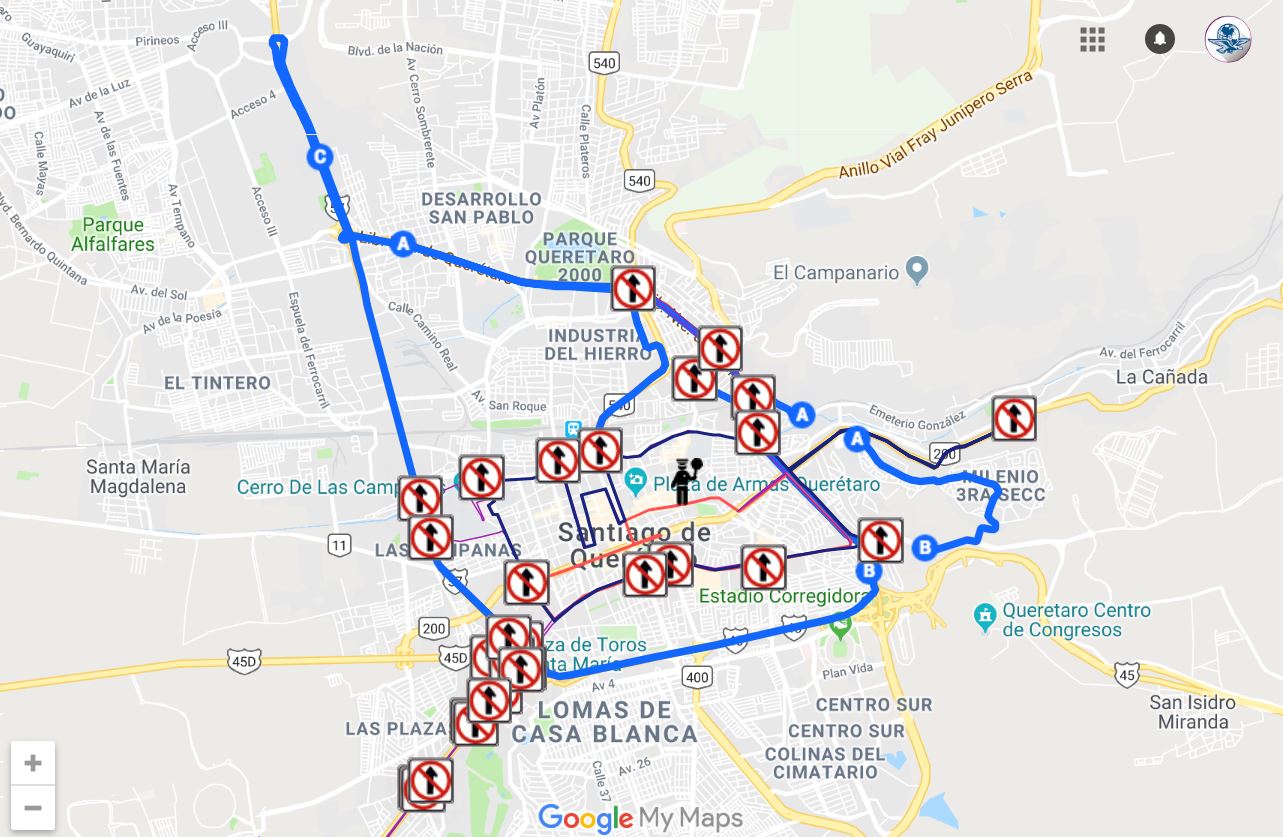Zoom out of the map

pos(33,808)
